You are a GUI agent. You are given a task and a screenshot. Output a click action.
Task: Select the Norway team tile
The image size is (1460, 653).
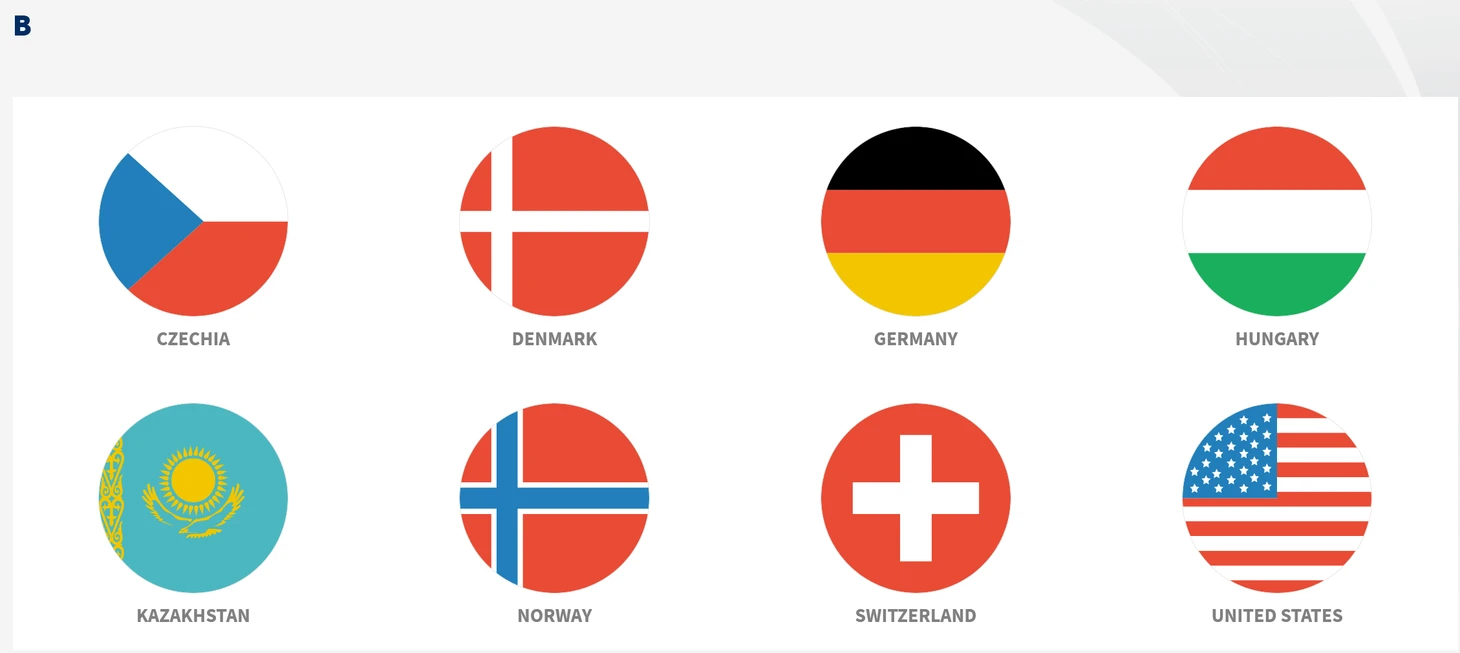point(554,498)
